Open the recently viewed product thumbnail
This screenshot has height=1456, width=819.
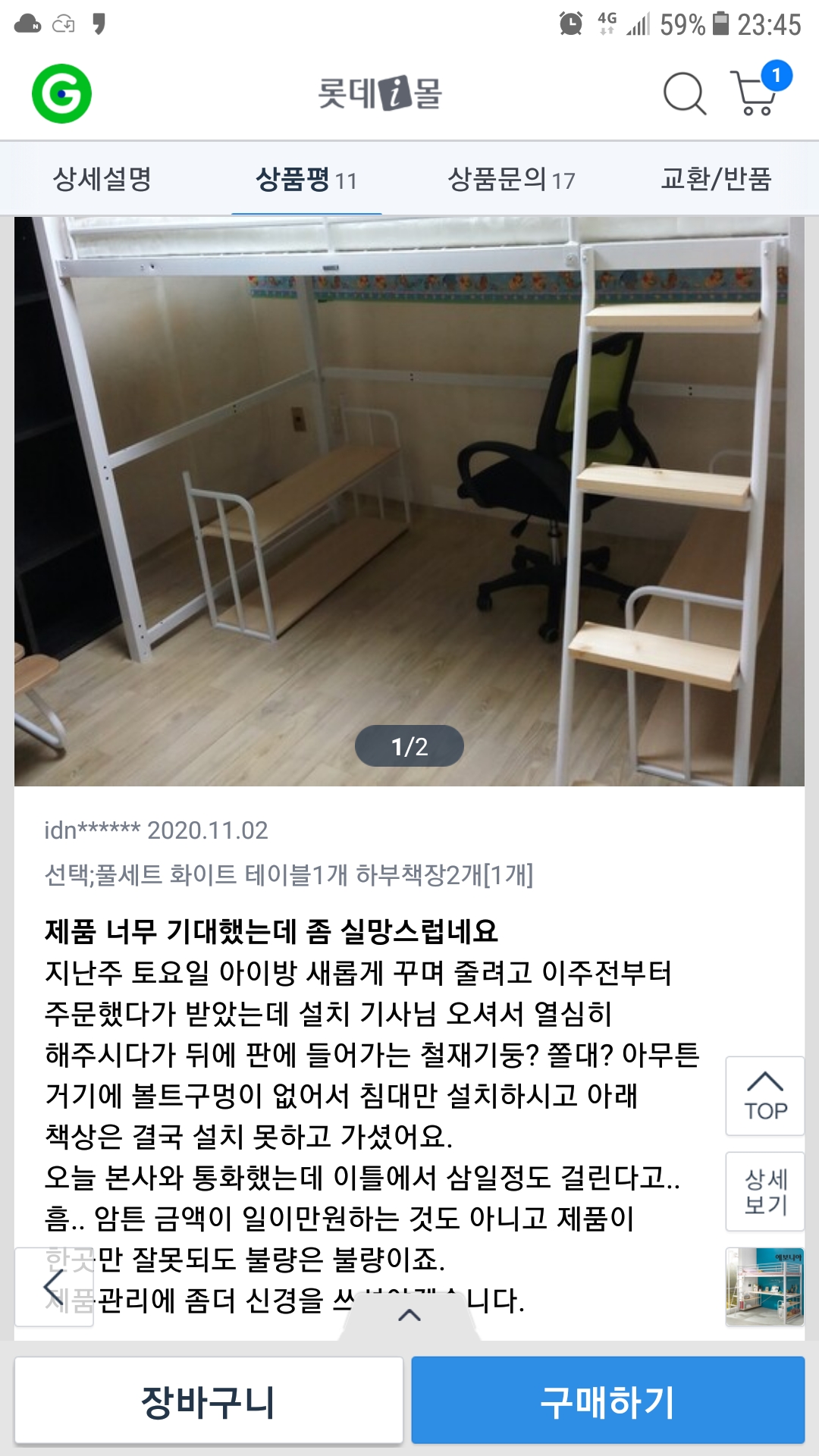(x=764, y=1287)
